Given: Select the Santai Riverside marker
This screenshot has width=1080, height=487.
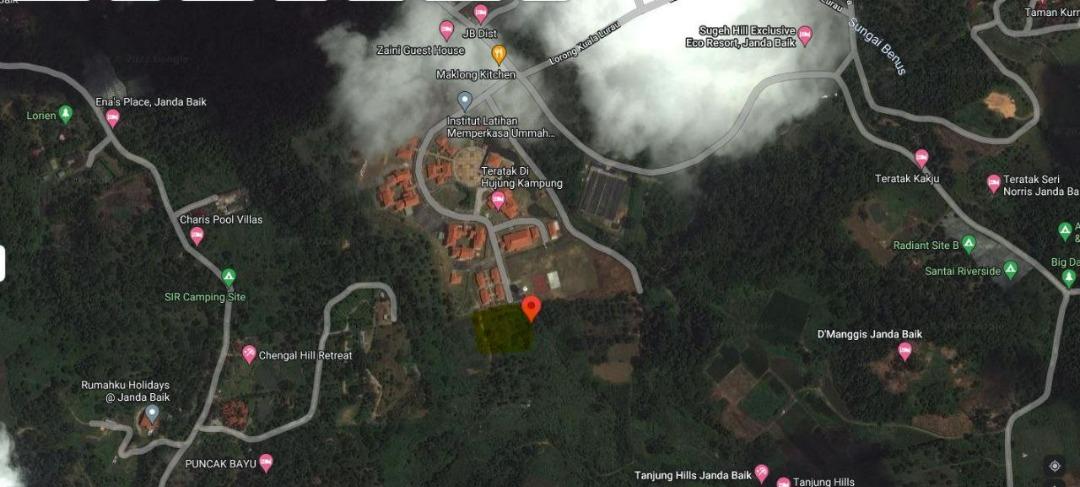Looking at the screenshot, I should (1010, 270).
